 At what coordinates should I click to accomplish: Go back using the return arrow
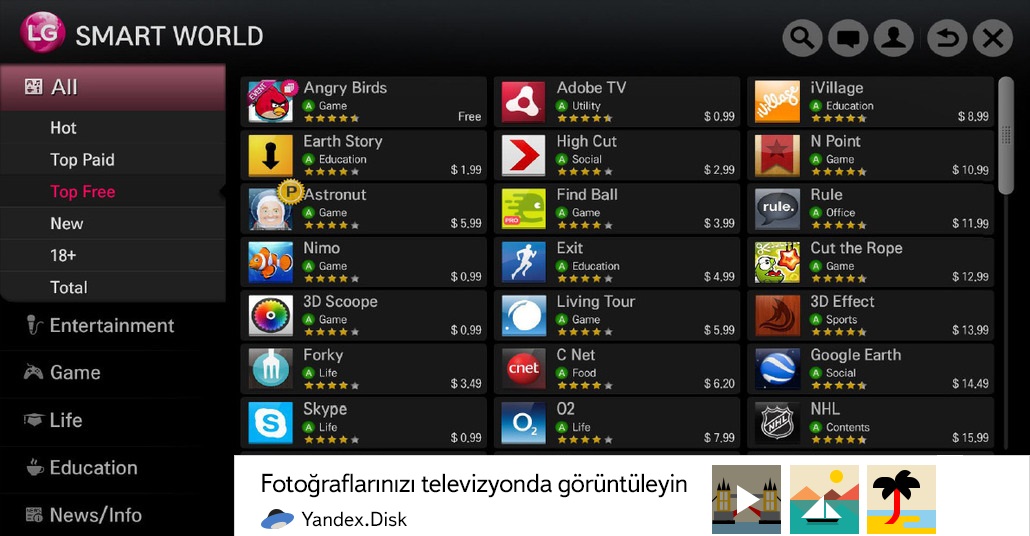click(946, 39)
